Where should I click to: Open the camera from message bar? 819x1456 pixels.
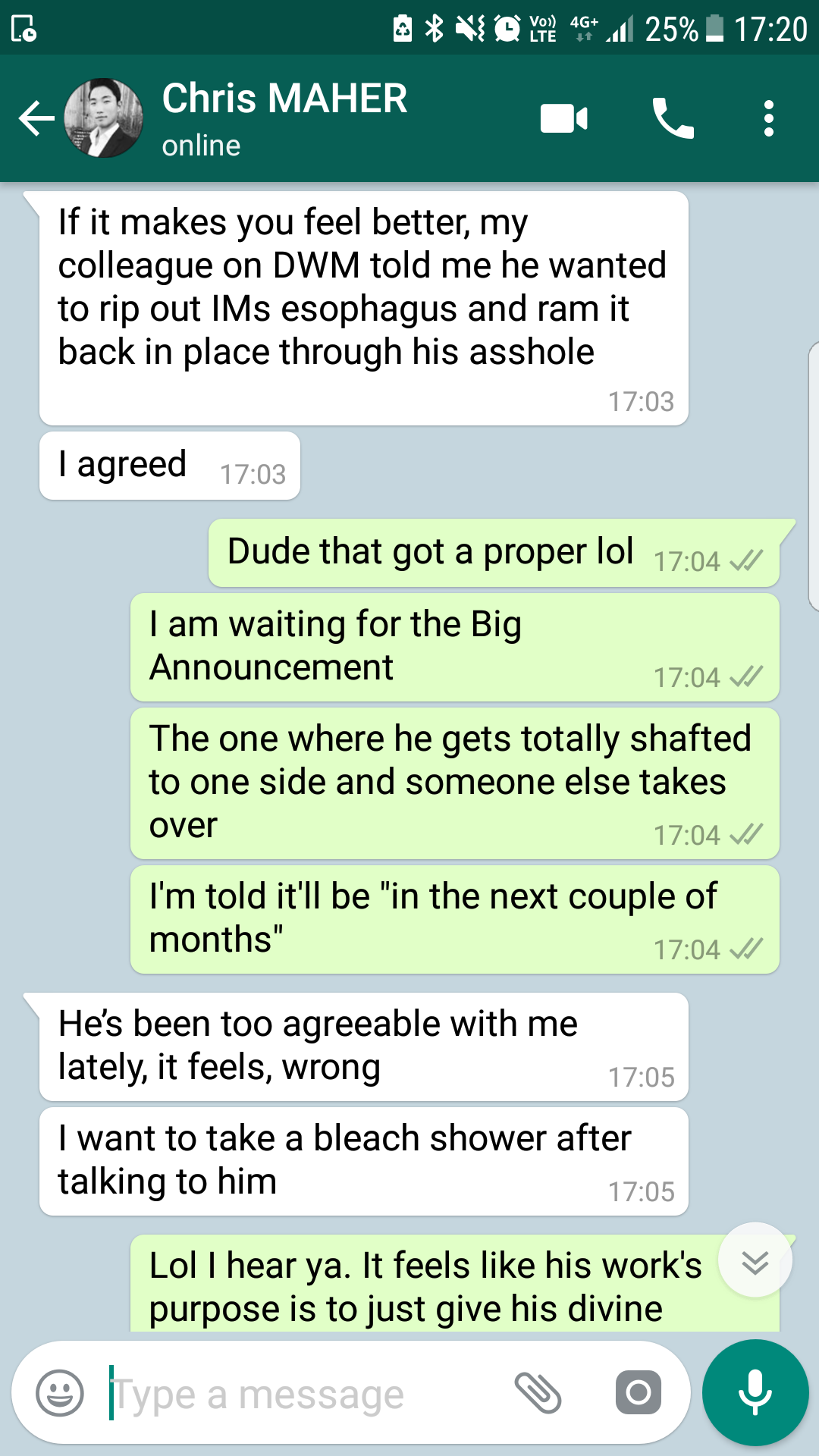coord(638,1393)
